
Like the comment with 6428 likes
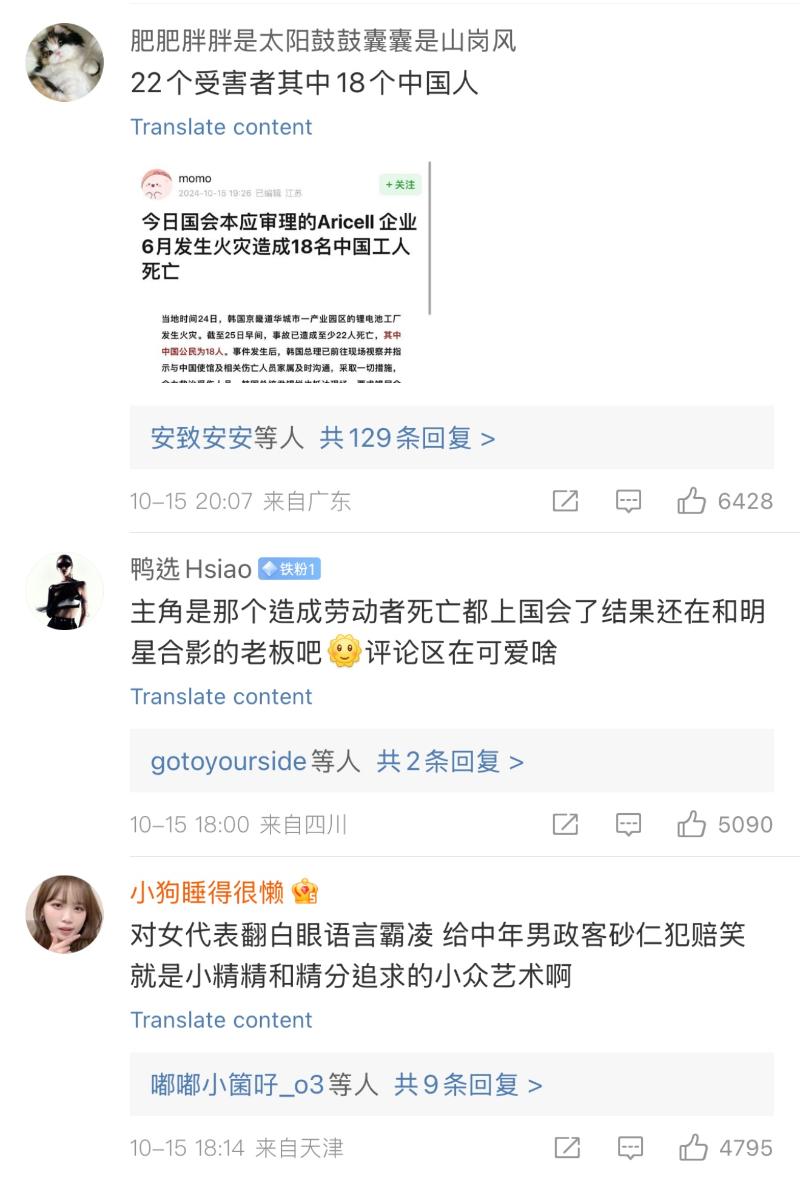tap(692, 501)
